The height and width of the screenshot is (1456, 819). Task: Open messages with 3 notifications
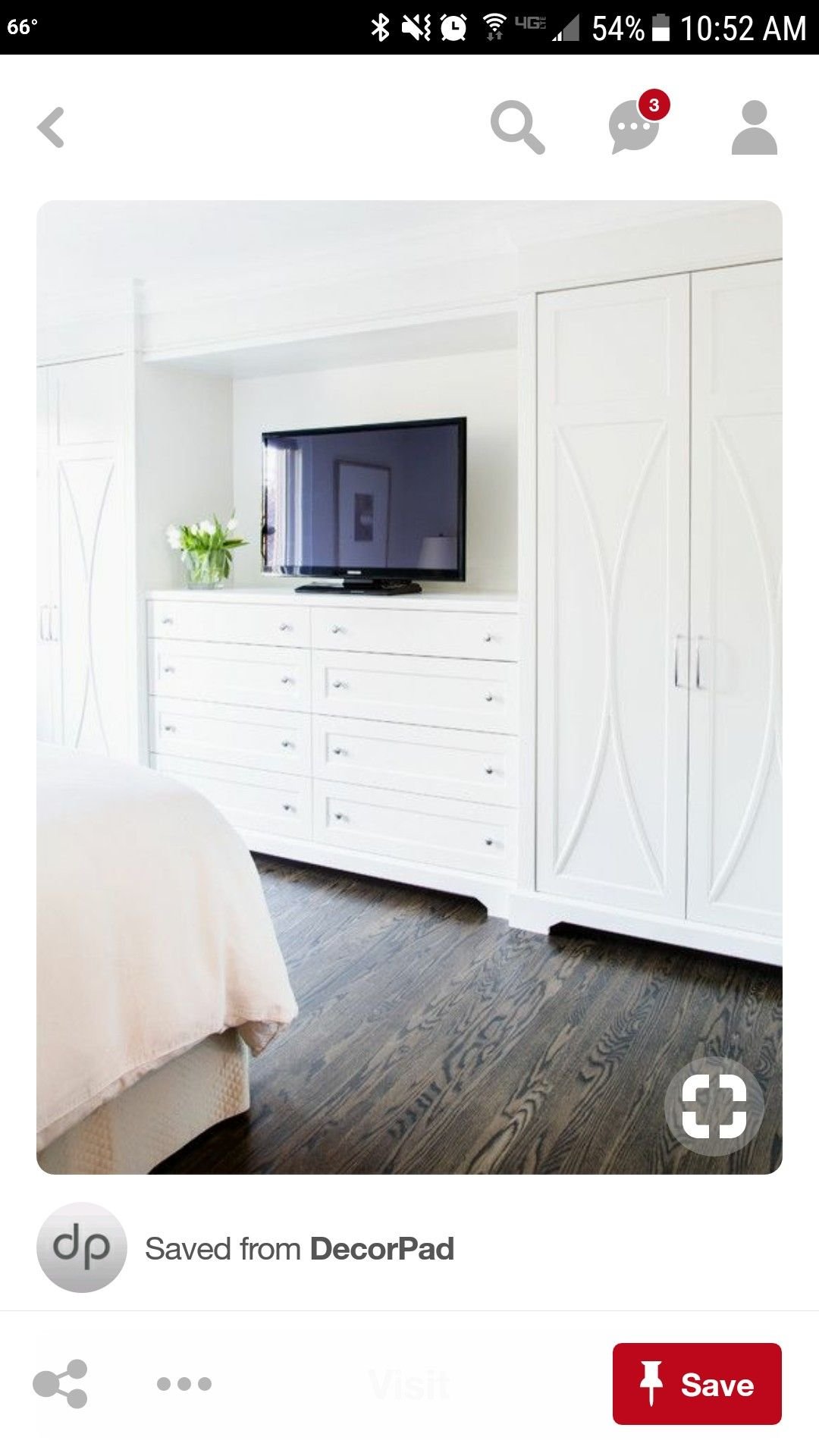point(635,126)
